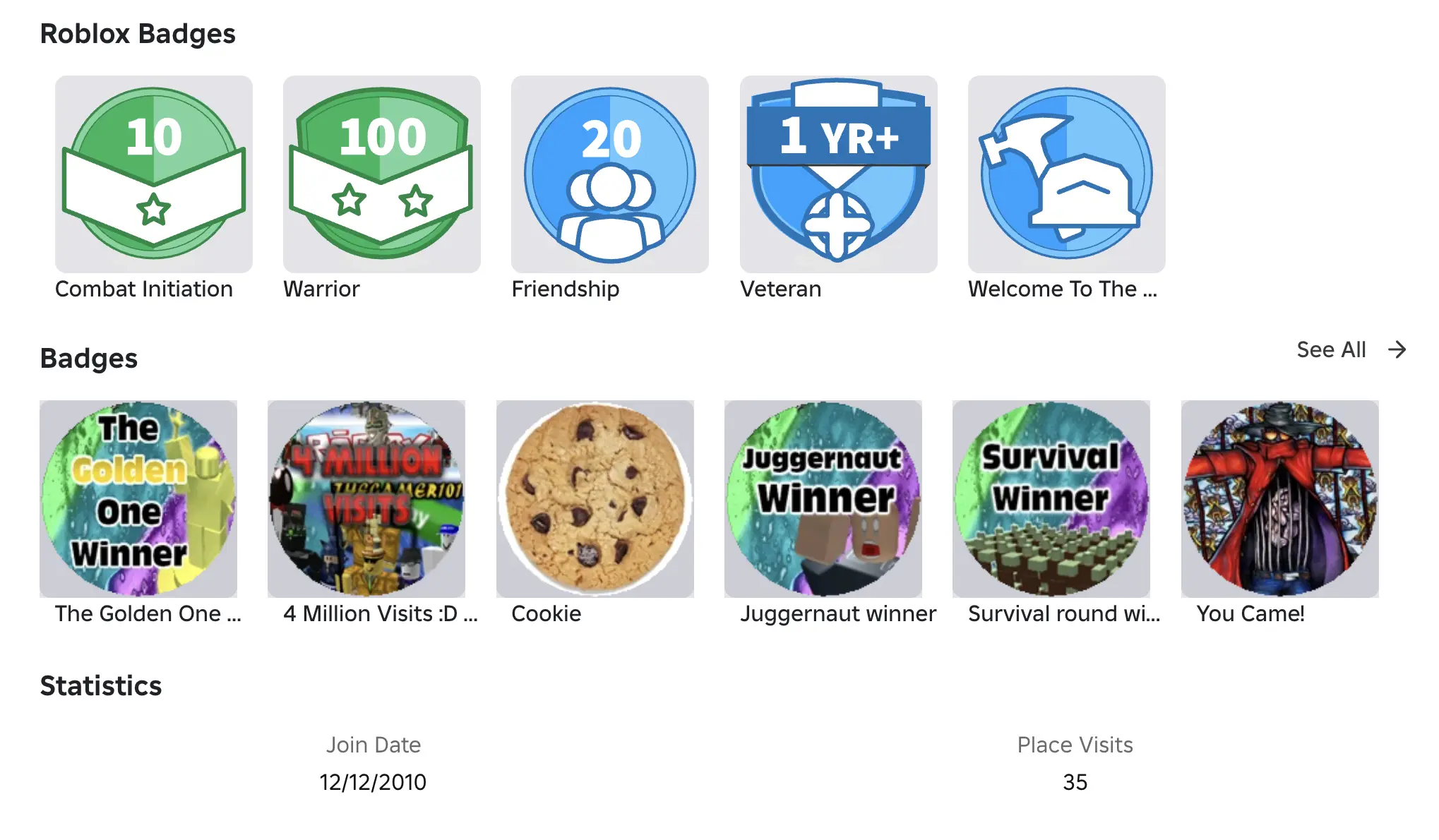
Task: Open The Golden One Winner badge
Action: (138, 499)
